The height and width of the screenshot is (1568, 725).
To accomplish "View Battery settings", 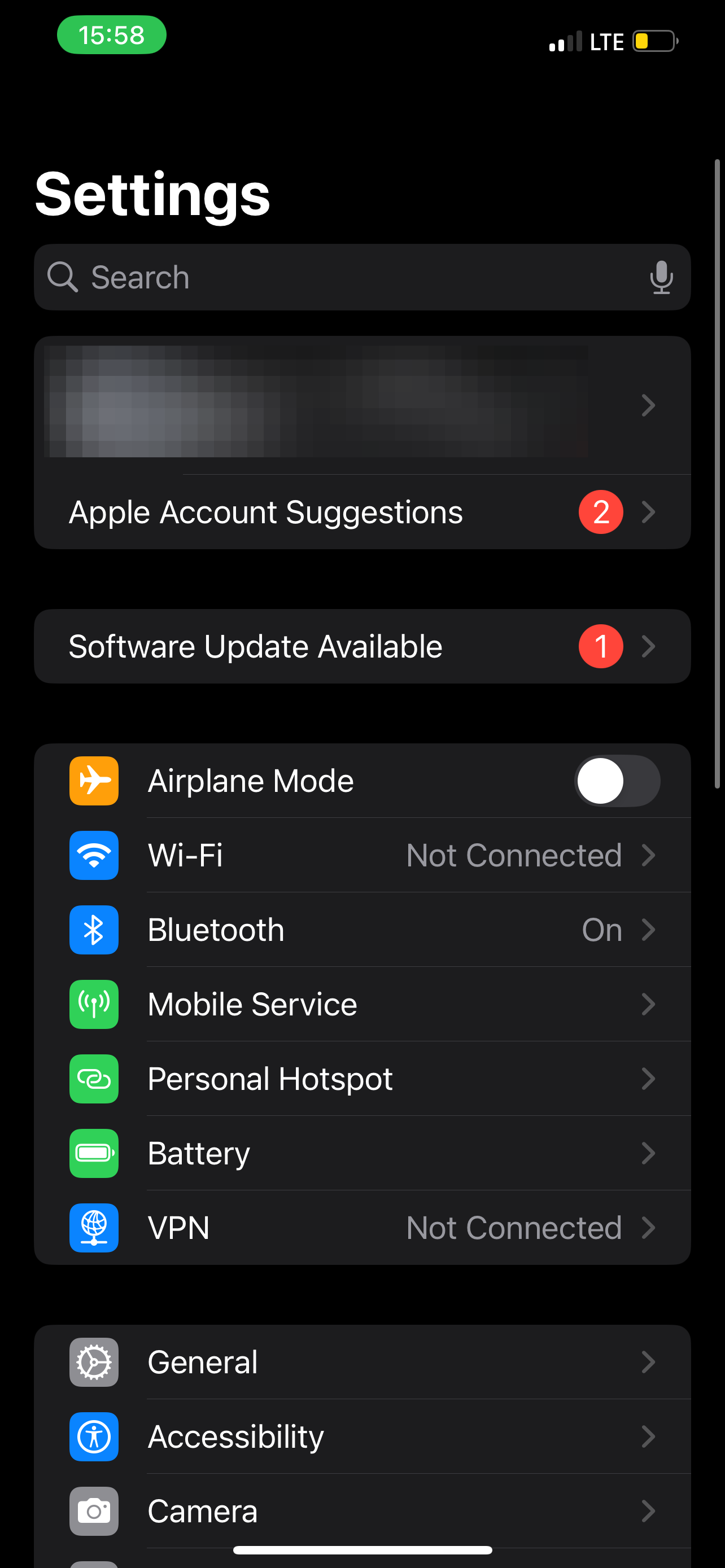I will pyautogui.click(x=362, y=1154).
